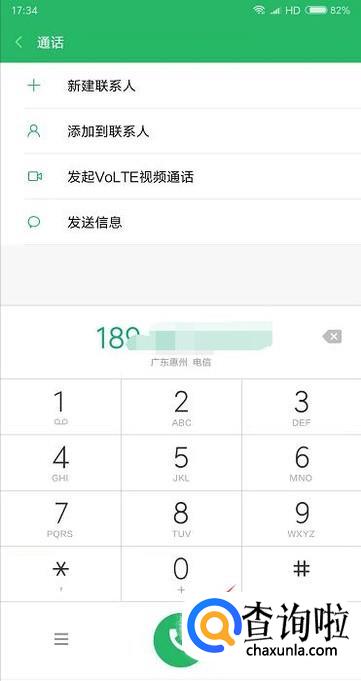Dial digit 9 WXYZ

click(301, 519)
